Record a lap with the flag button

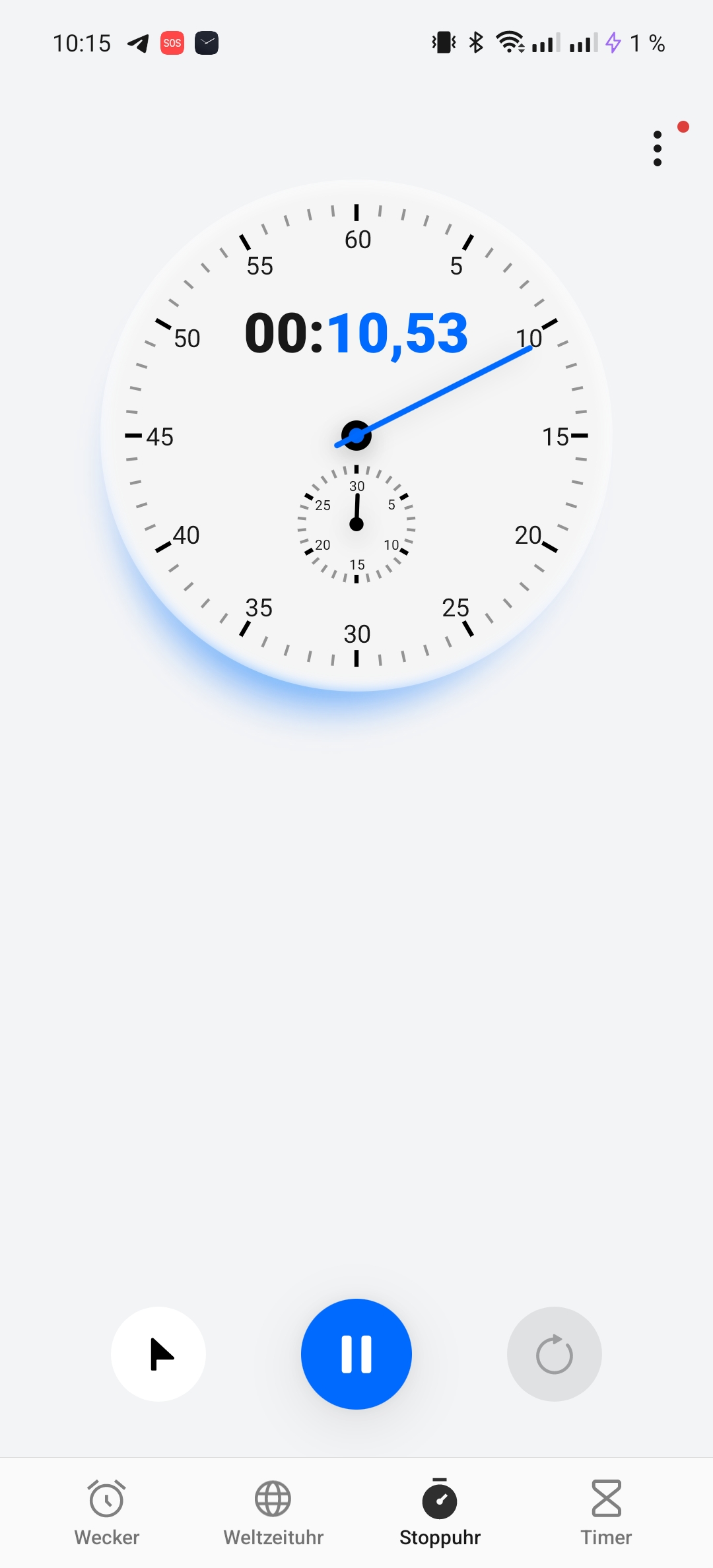click(158, 1354)
